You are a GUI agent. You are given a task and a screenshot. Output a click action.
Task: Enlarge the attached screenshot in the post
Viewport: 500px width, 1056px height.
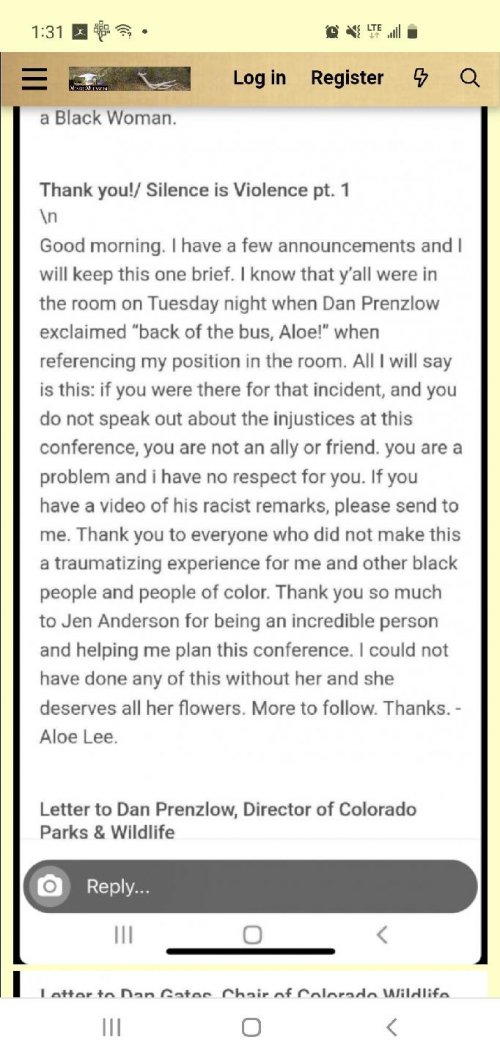coord(249,535)
